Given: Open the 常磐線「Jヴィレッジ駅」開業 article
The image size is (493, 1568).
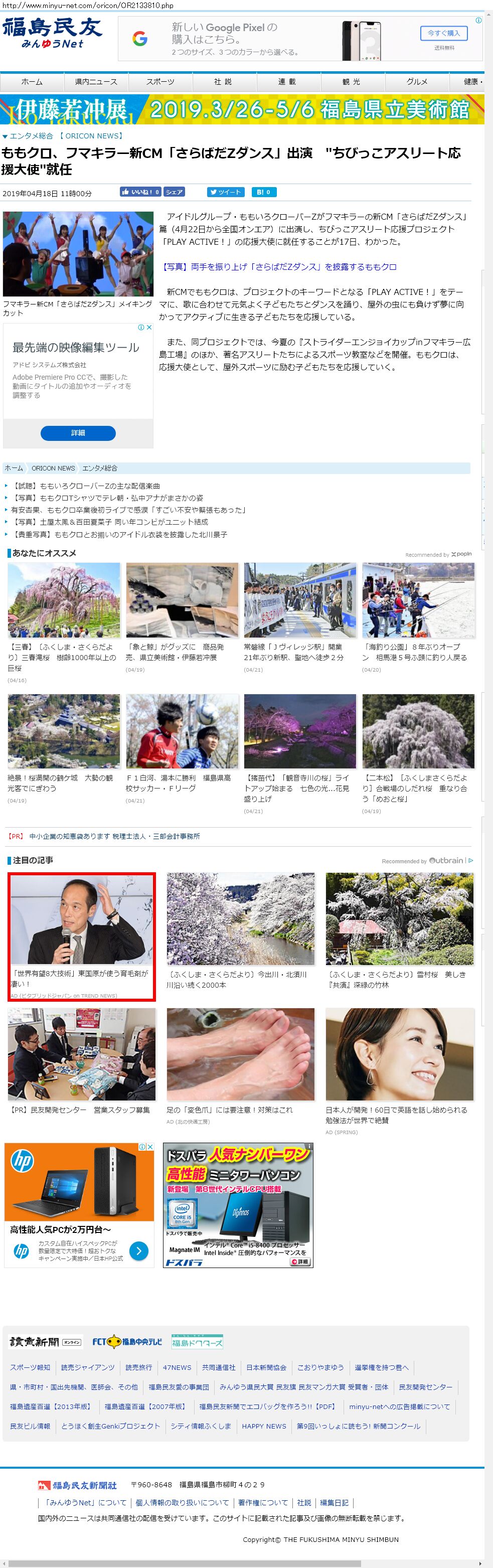Looking at the screenshot, I should coord(293,651).
